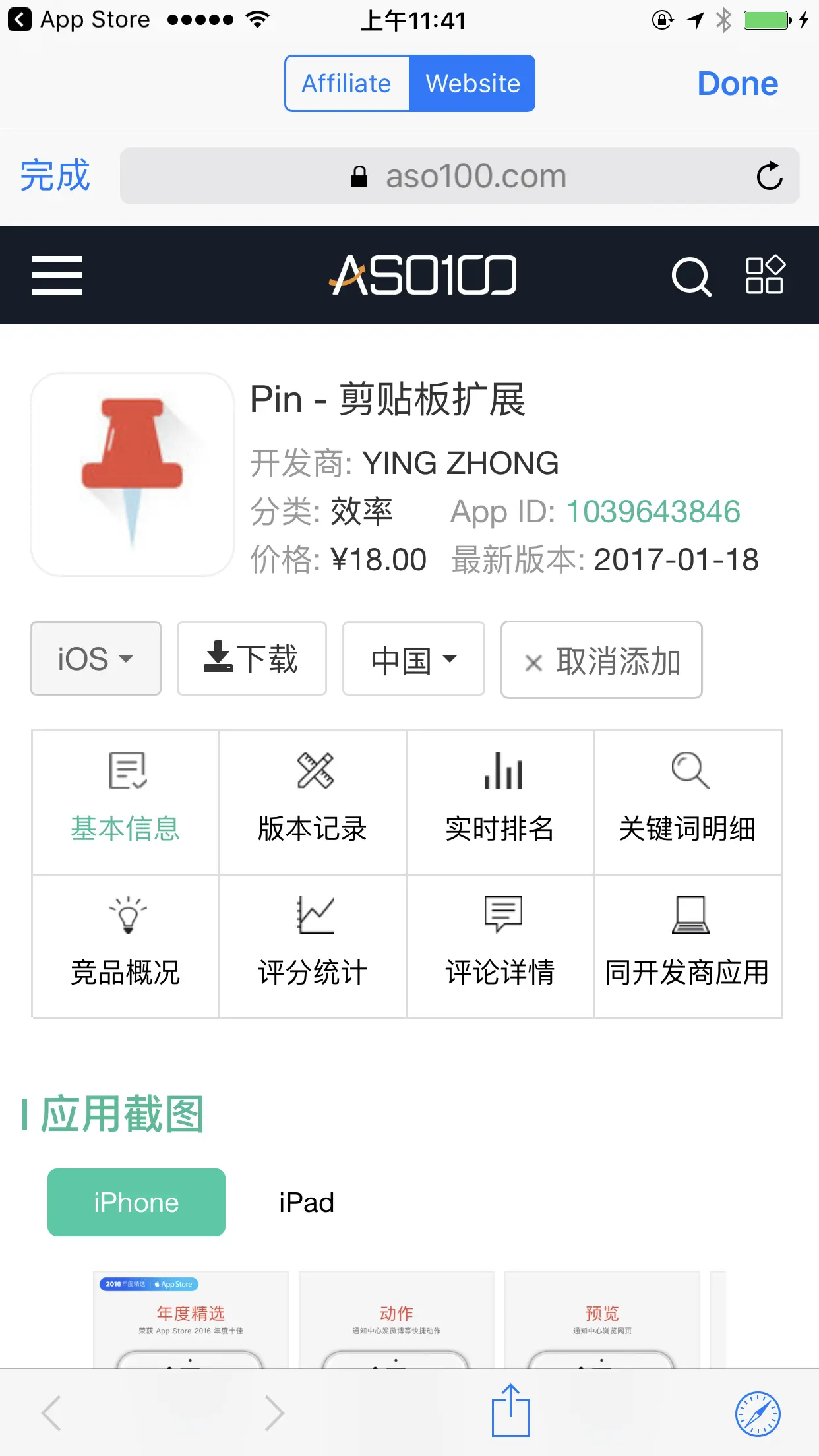Open 关键词明细 keyword details
819x1456 pixels.
[687, 803]
